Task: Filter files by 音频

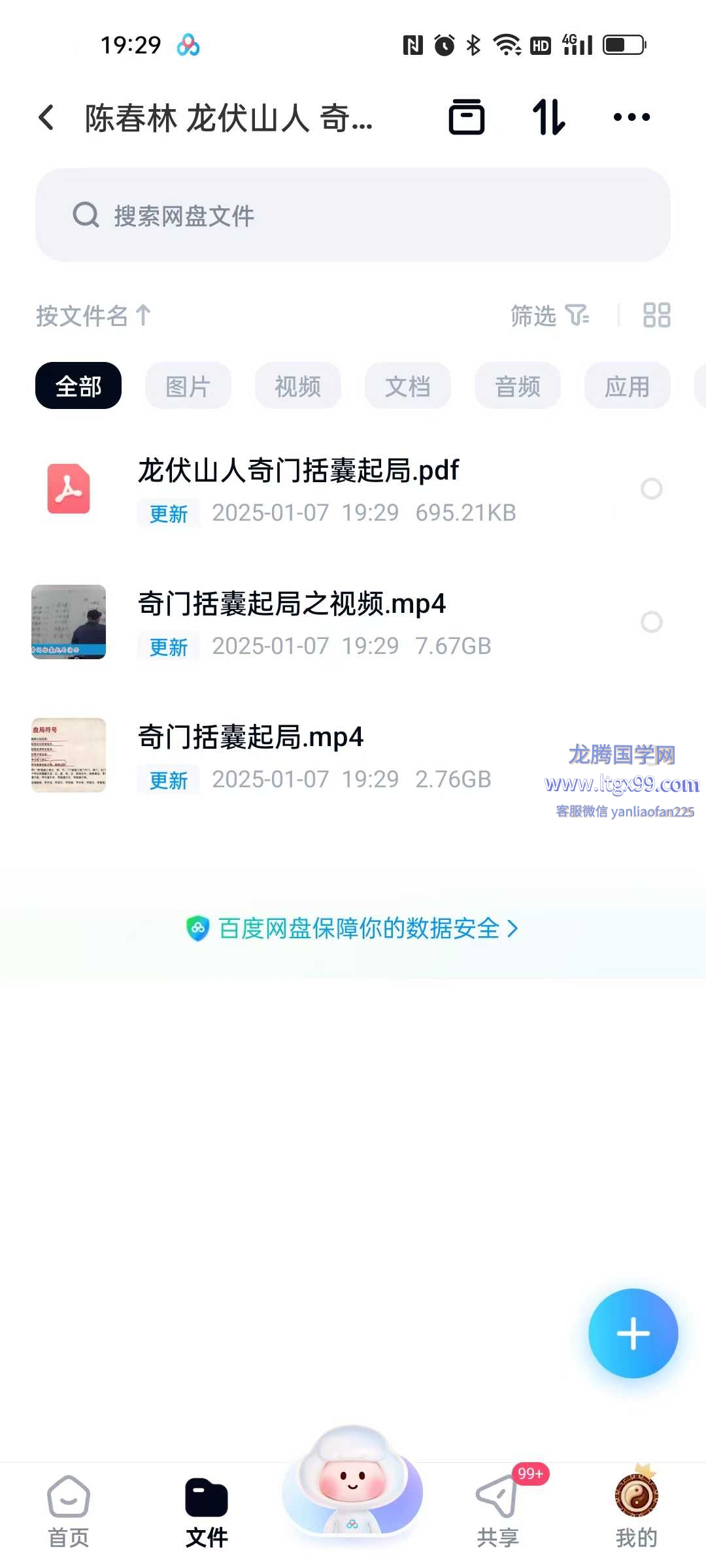Action: pyautogui.click(x=518, y=386)
